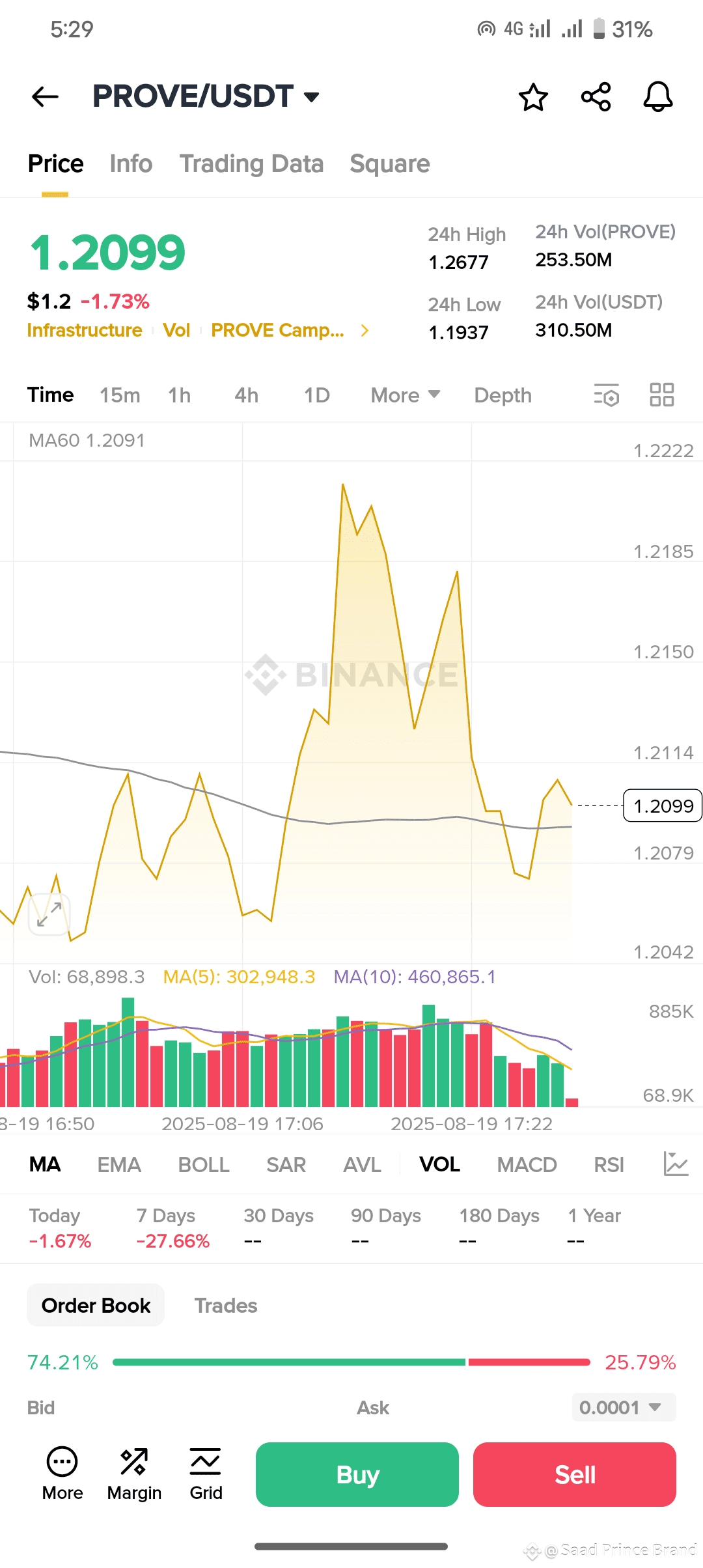The image size is (703, 1568).
Task: Open the 0.0001 price precision dropdown
Action: click(624, 1407)
